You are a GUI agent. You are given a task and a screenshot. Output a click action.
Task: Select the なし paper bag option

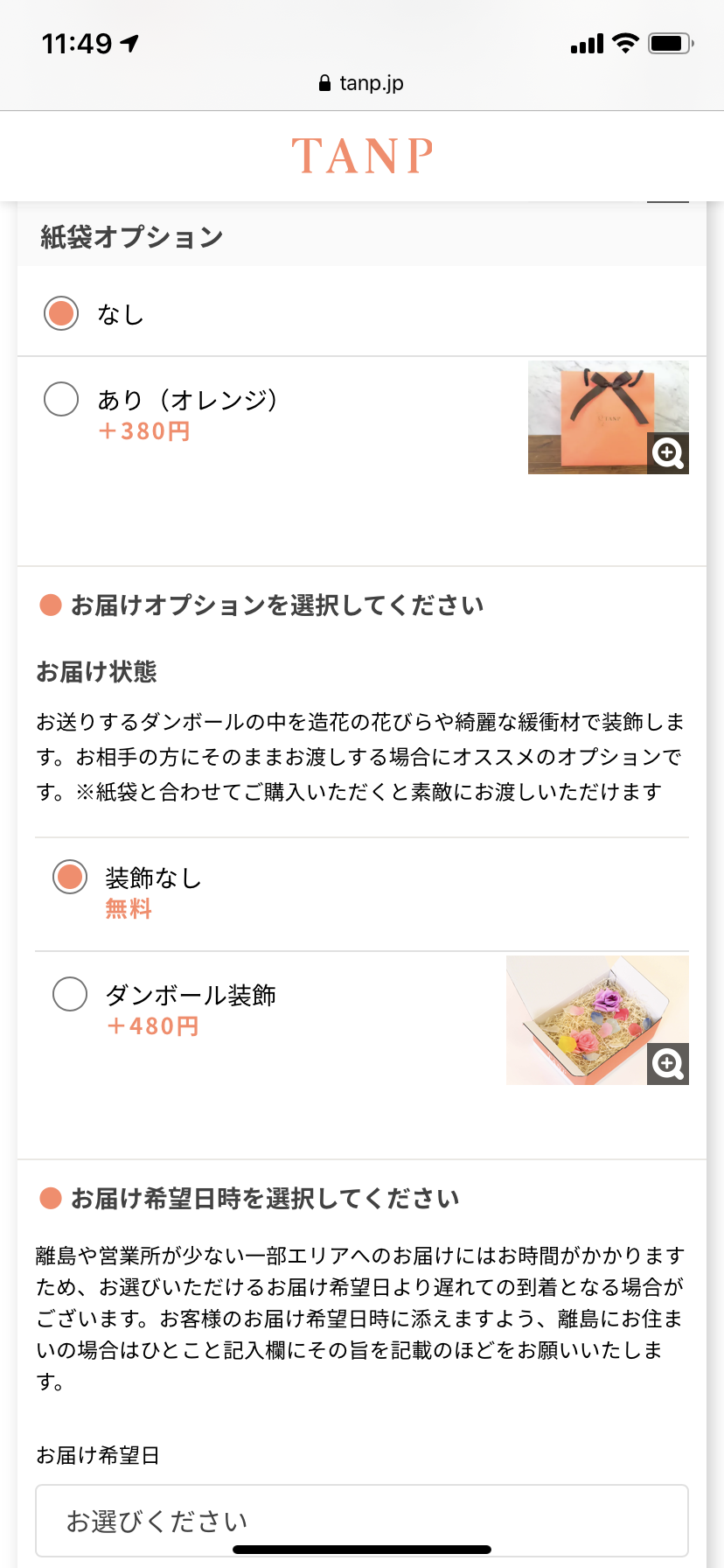[61, 313]
